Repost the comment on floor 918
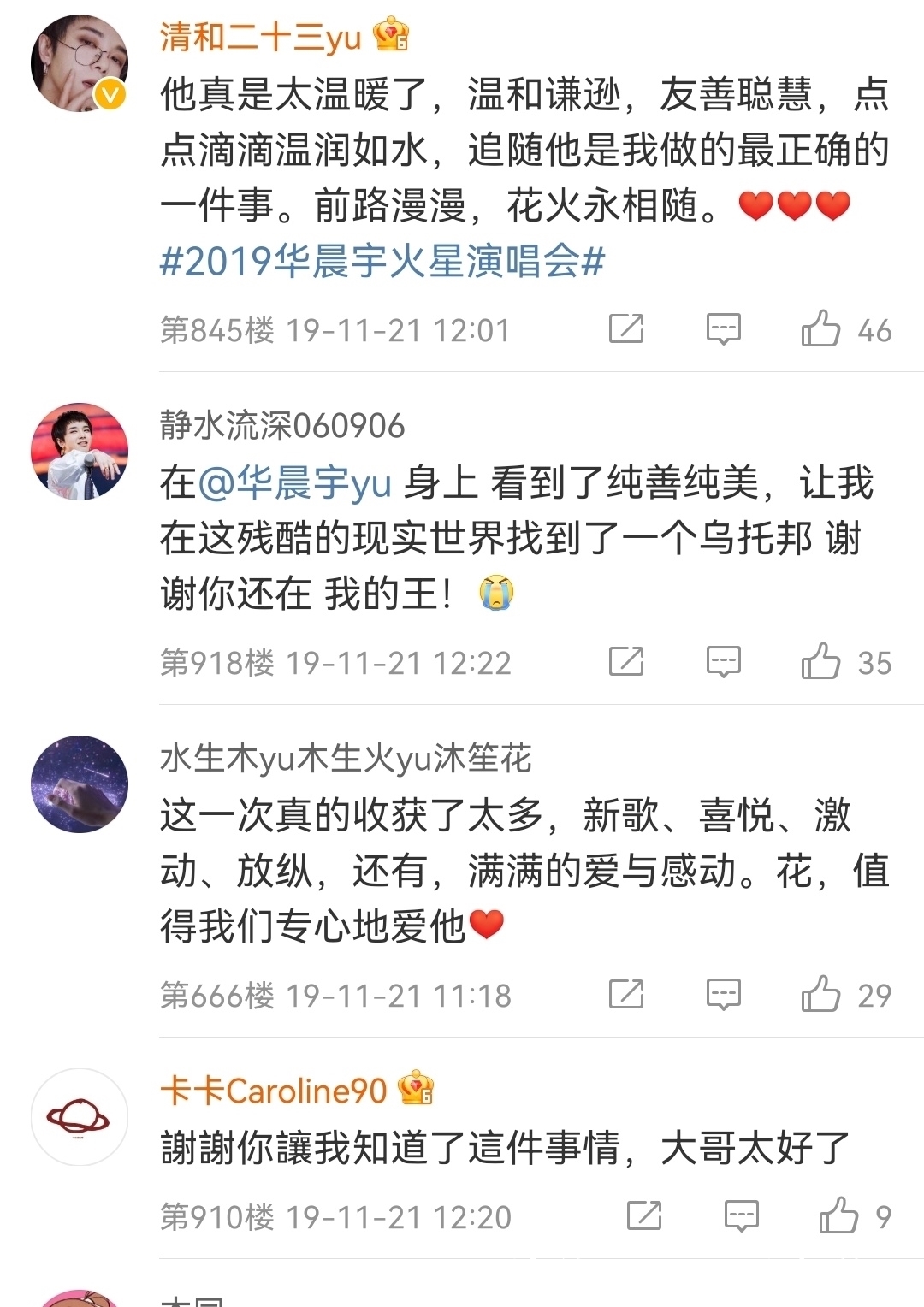Image resolution: width=924 pixels, height=1307 pixels. (x=626, y=661)
